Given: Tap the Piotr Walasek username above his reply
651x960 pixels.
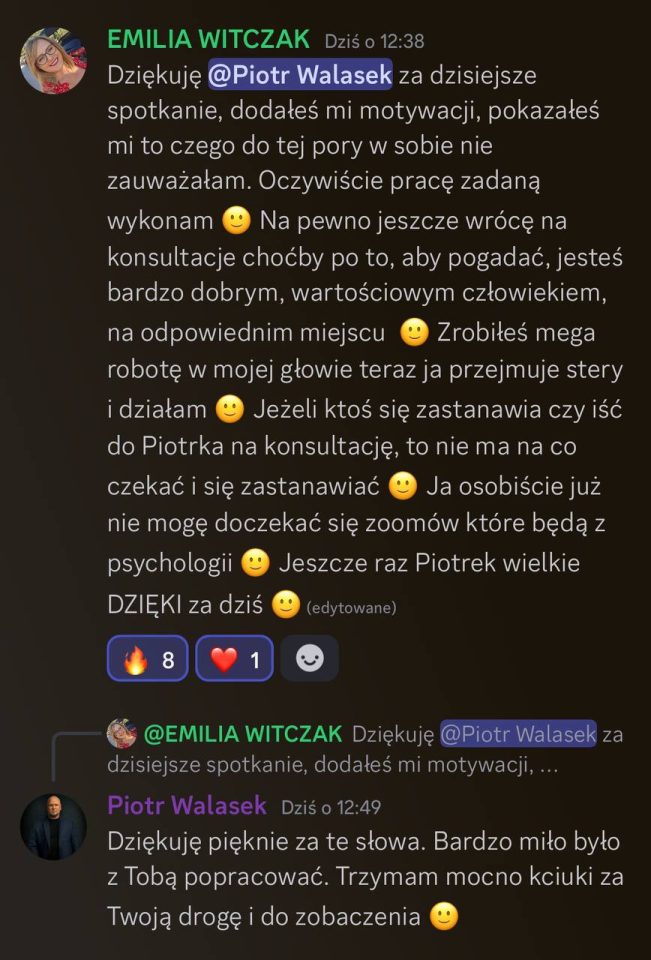Looking at the screenshot, I should 187,805.
